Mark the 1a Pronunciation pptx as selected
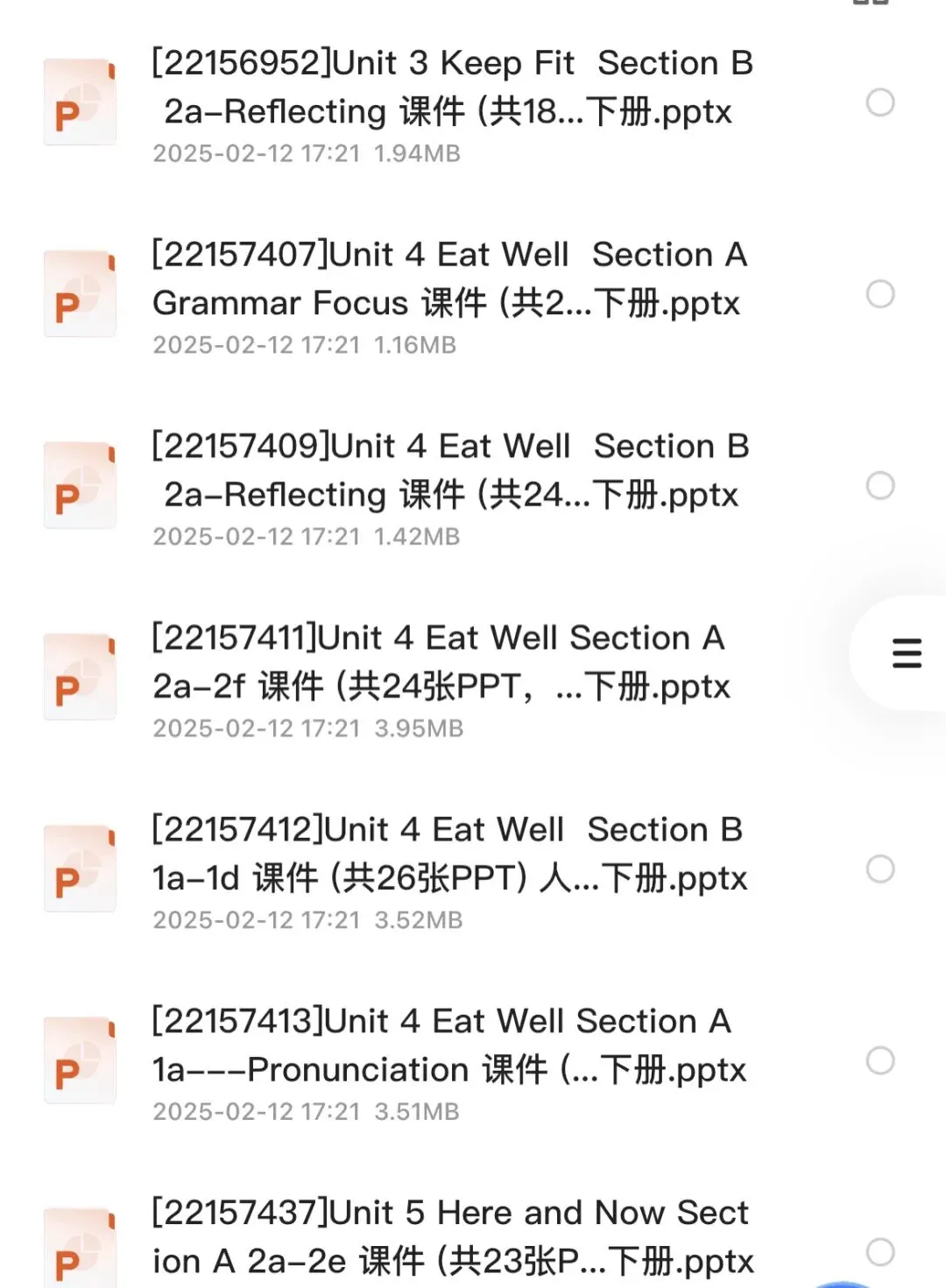The width and height of the screenshot is (946, 1288). pyautogui.click(x=880, y=1060)
